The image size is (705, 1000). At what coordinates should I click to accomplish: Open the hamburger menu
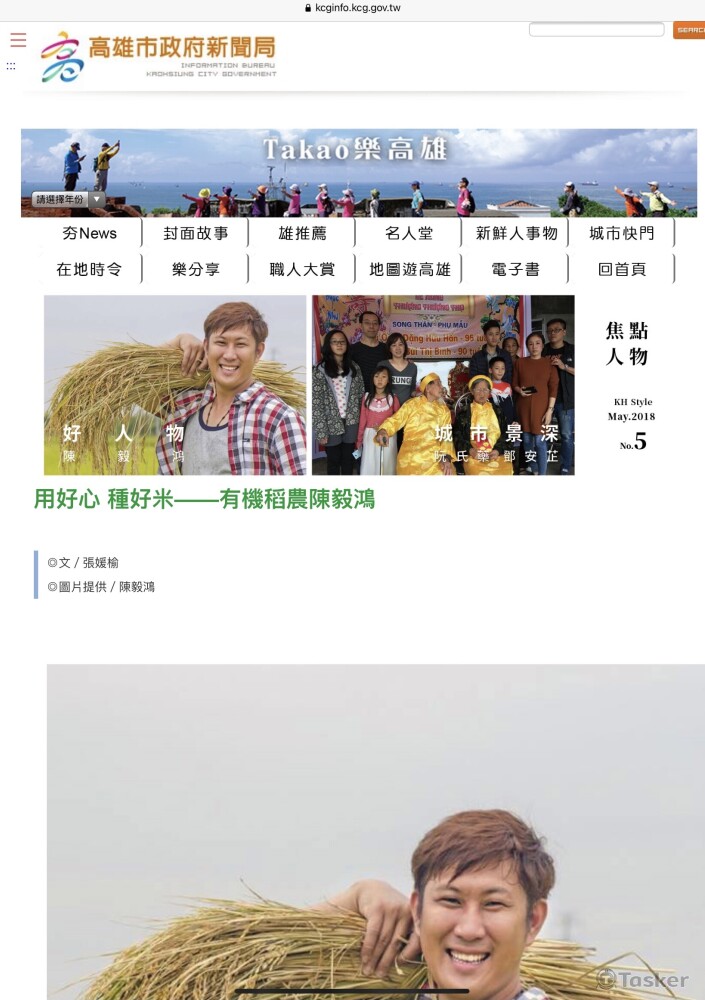tap(18, 40)
